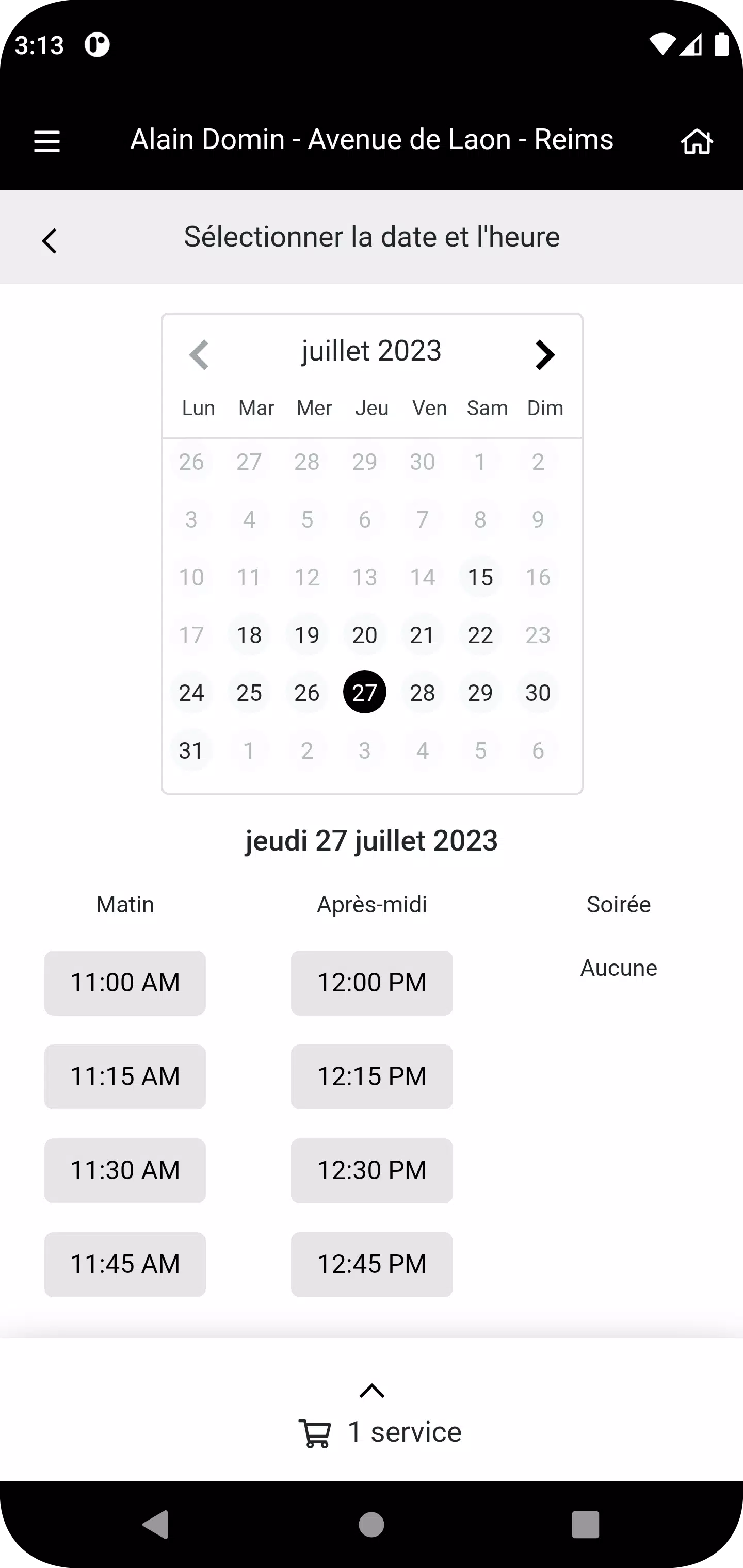Select the 12:45 PM afternoon slot
Viewport: 743px width, 1568px height.
372,1264
